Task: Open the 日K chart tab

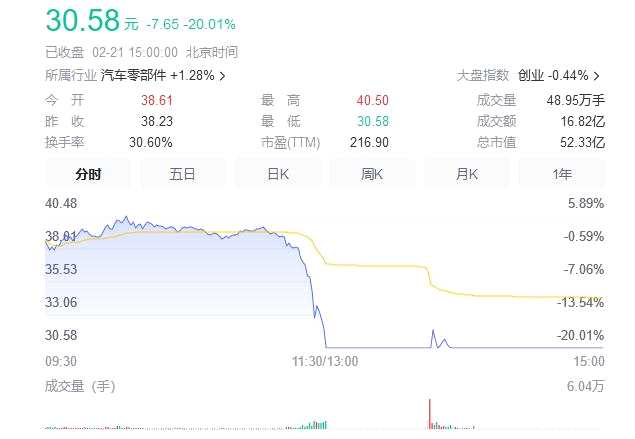Action: [277, 173]
